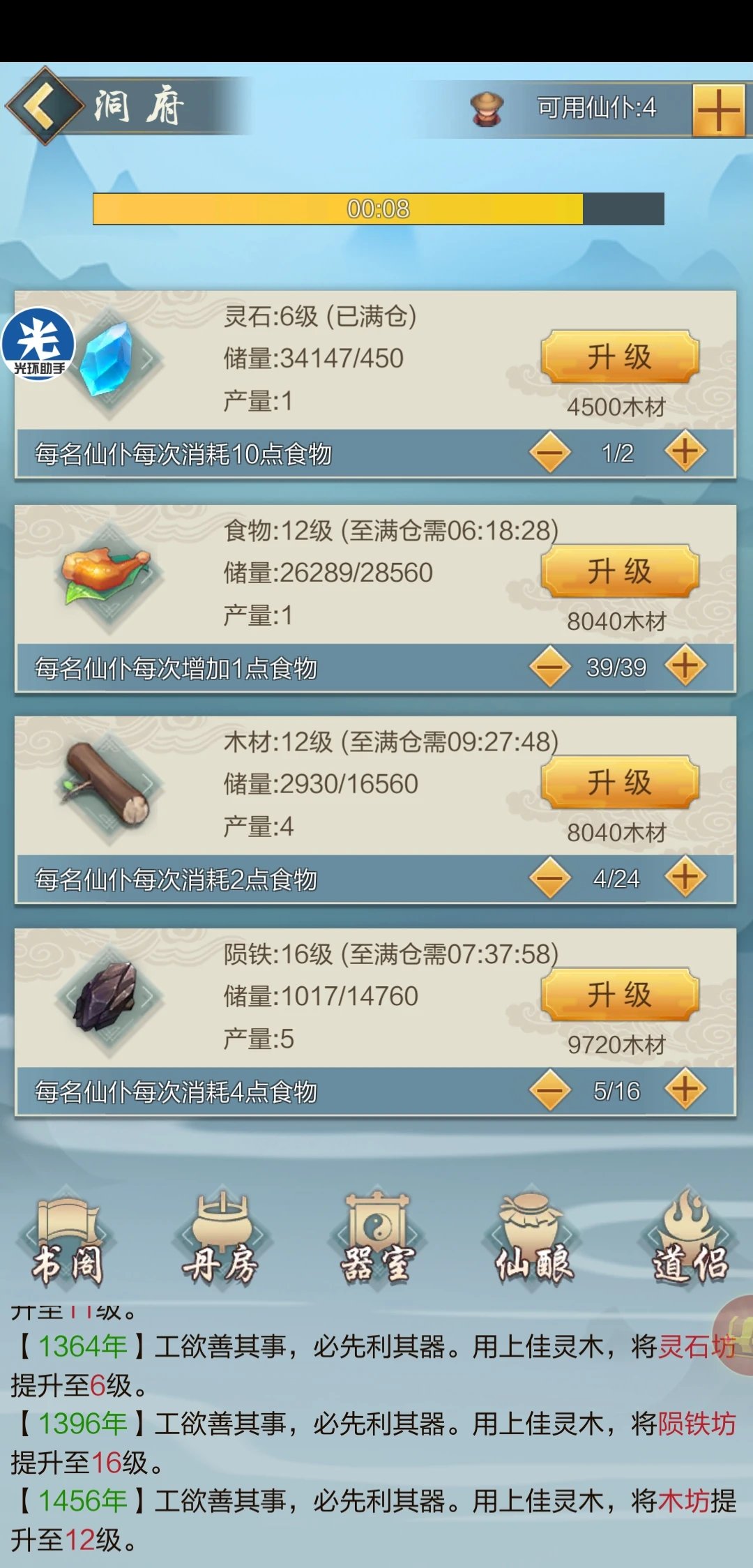Image resolution: width=753 pixels, height=1568 pixels.
Task: Go back from the 洞府 screen
Action: click(x=43, y=106)
